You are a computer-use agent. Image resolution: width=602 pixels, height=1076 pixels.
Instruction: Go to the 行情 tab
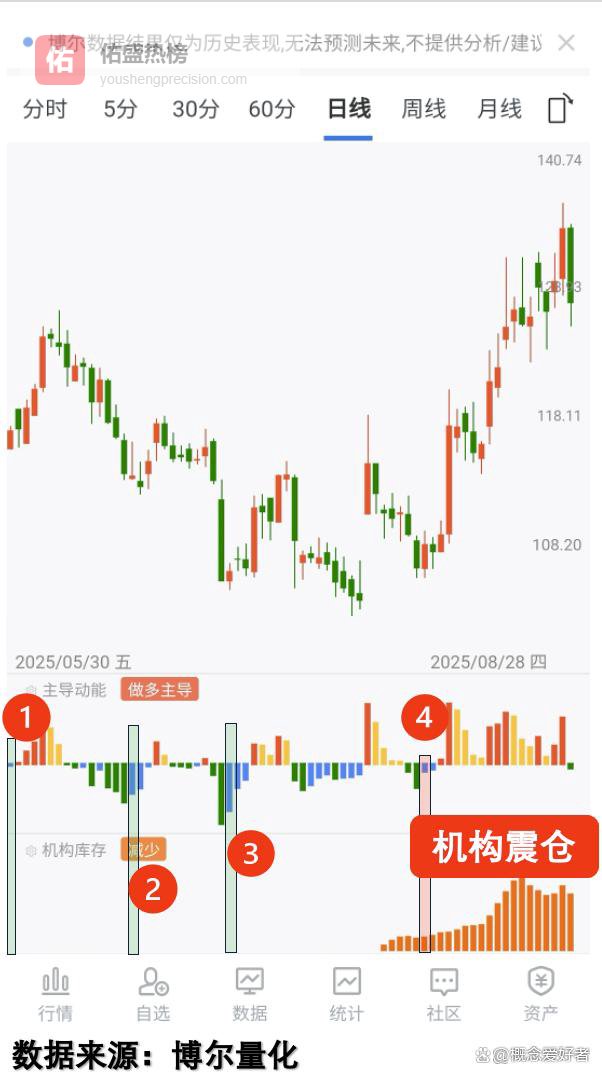tap(56, 994)
